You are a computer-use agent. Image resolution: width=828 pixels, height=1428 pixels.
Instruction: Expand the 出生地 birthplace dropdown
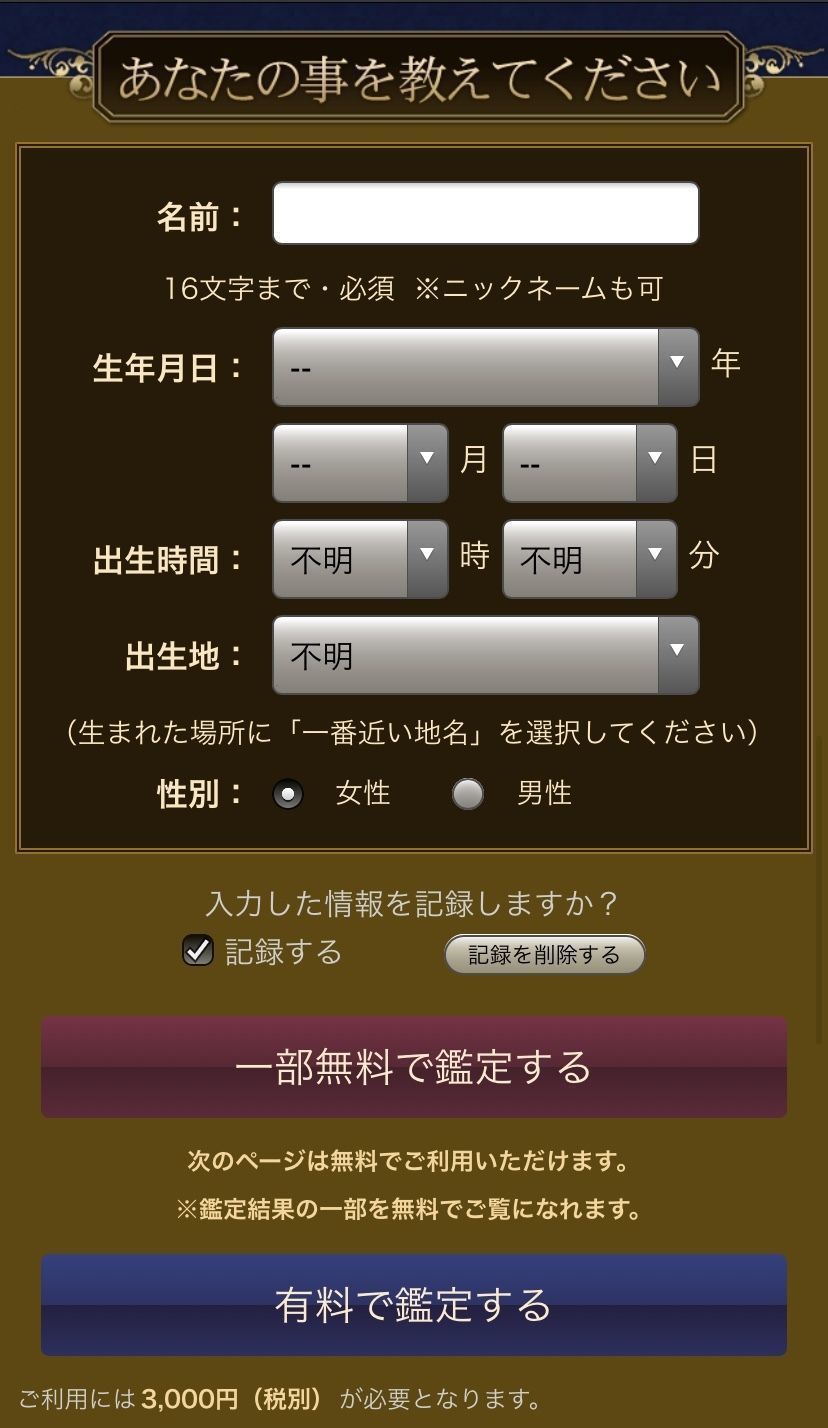(x=485, y=655)
